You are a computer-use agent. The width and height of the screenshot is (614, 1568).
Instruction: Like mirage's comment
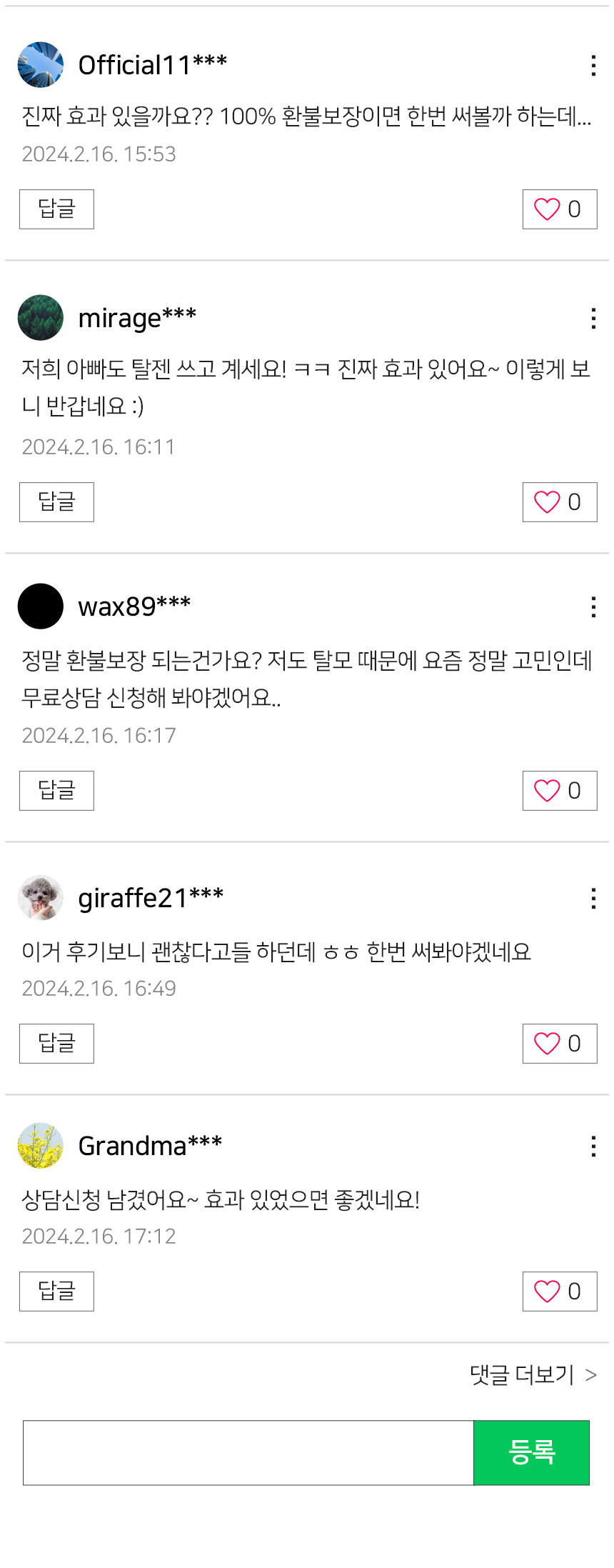559,502
